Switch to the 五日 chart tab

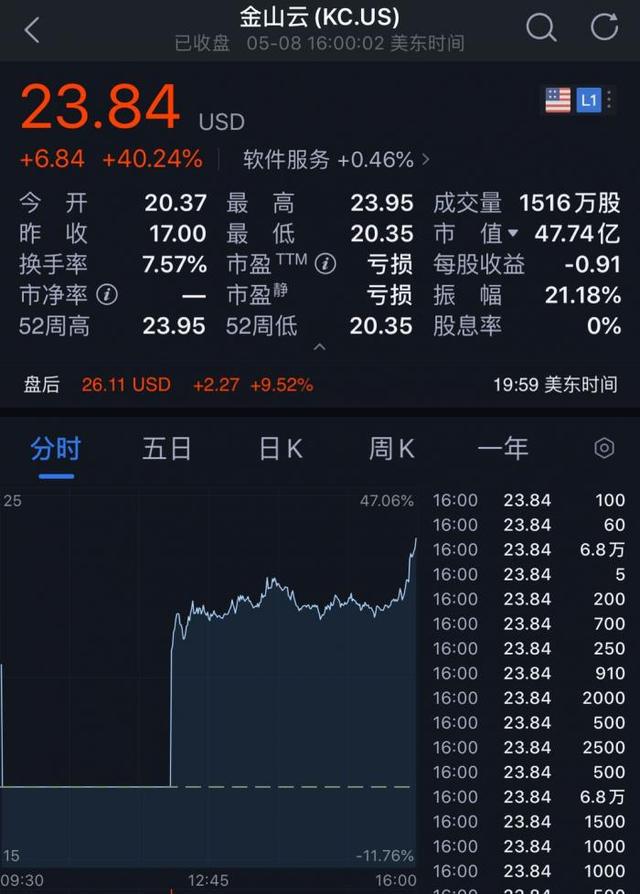(166, 449)
